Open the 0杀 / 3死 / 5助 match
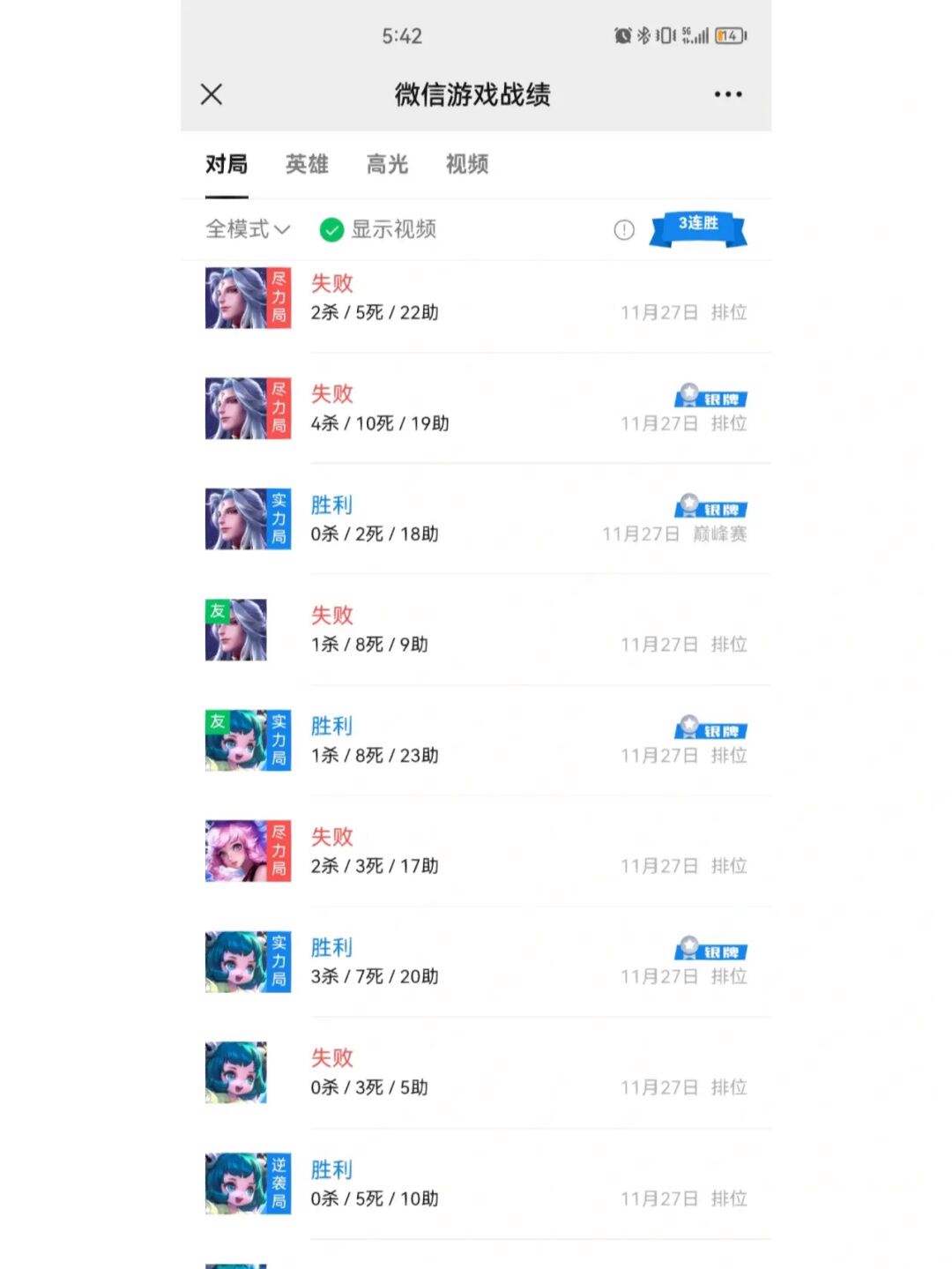This screenshot has height=1269, width=952. [476, 1073]
